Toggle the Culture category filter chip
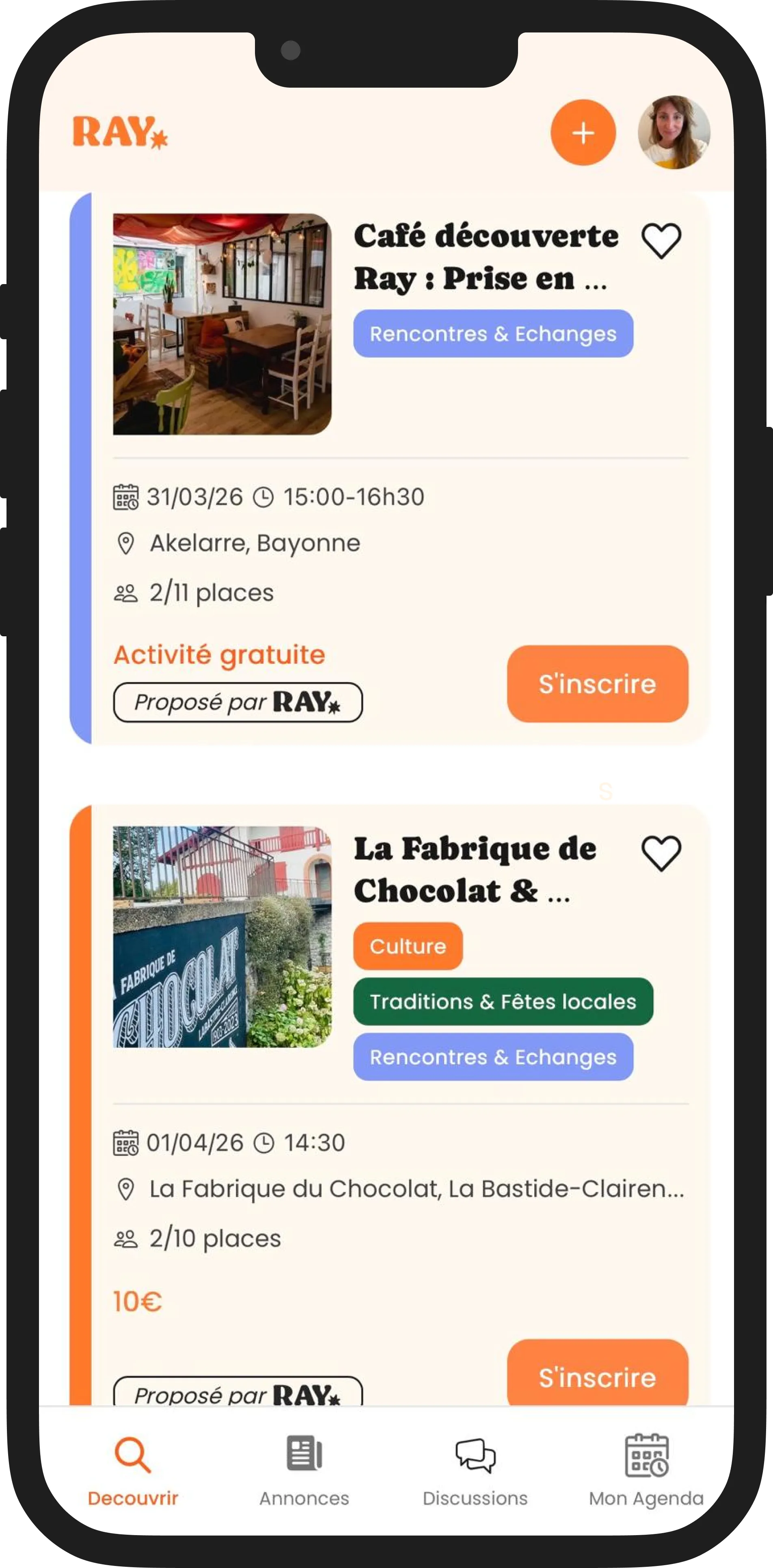The width and height of the screenshot is (773, 1568). click(x=408, y=946)
